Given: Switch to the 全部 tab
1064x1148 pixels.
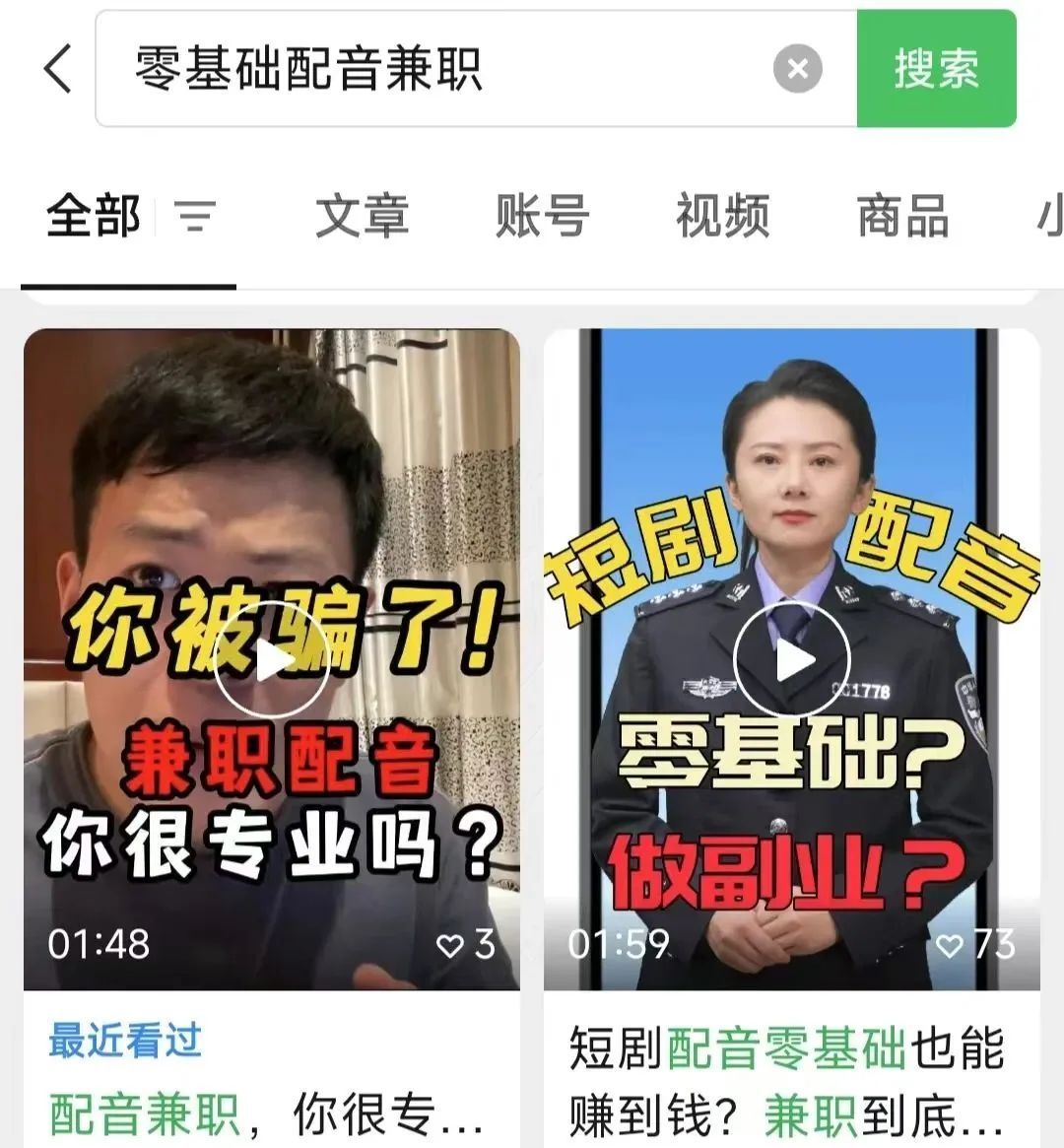Looking at the screenshot, I should coord(94,216).
